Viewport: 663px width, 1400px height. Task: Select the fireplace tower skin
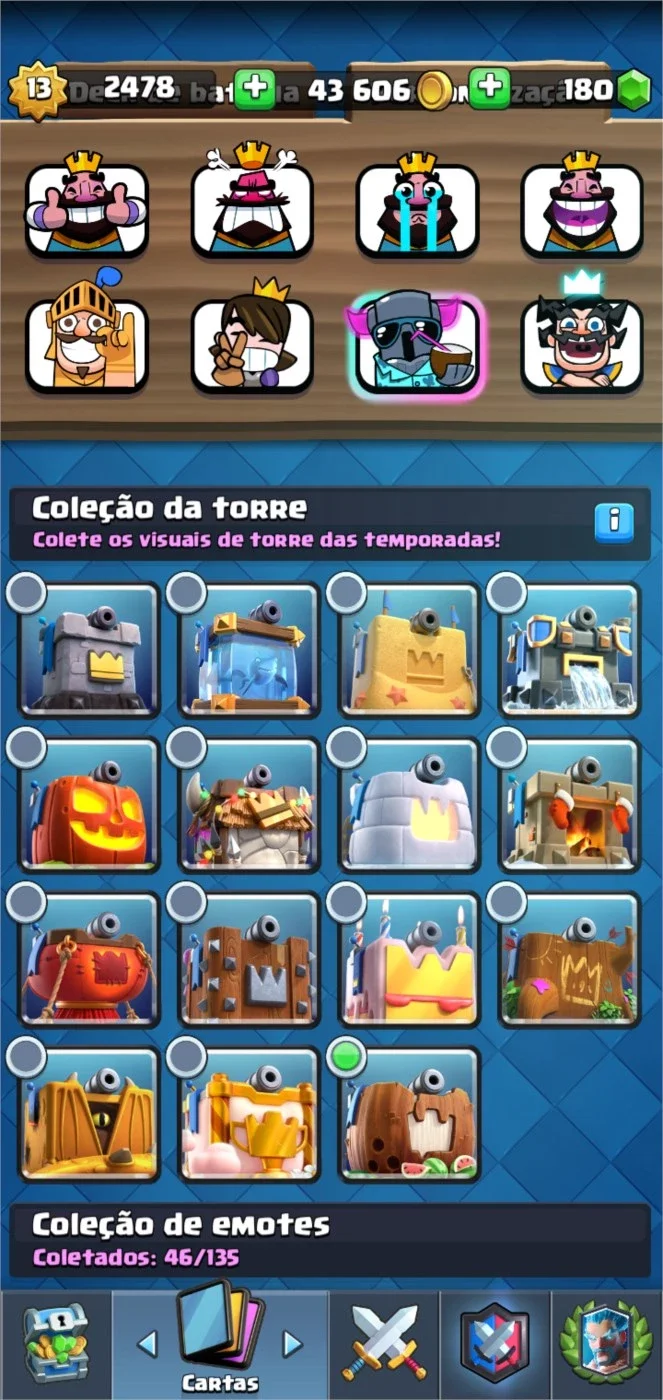(569, 806)
